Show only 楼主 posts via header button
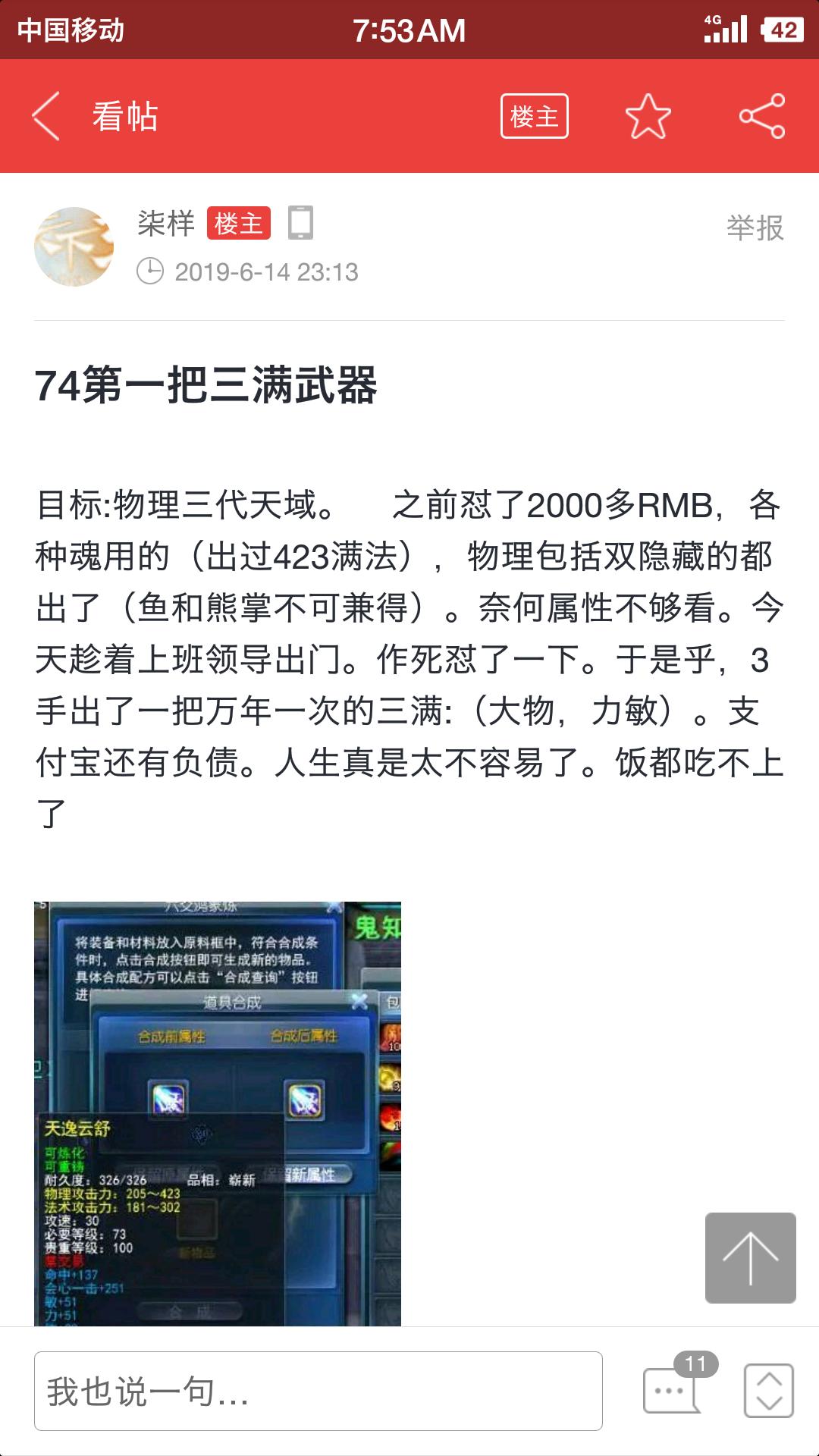Screen dimensions: 819x1456 534,116
